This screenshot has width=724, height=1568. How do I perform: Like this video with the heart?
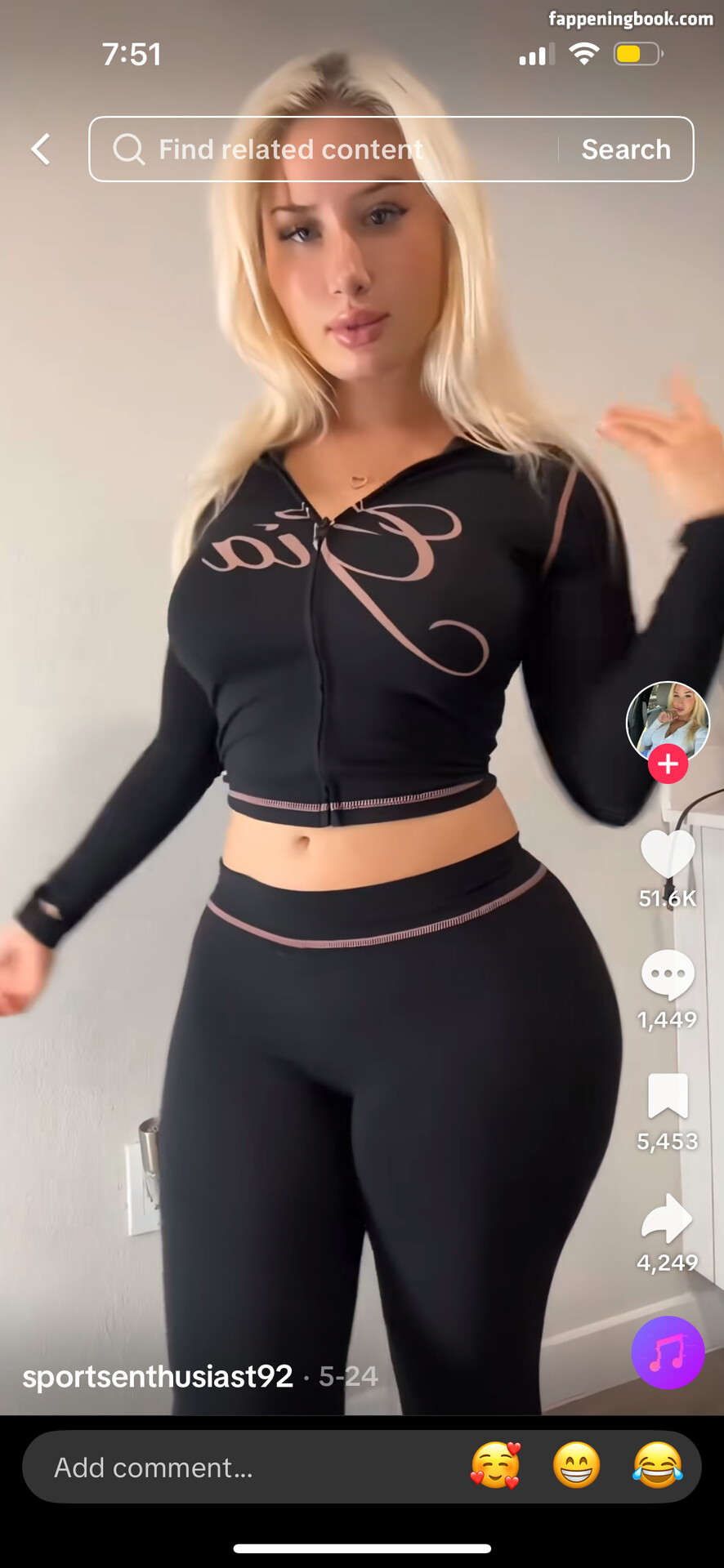[x=668, y=854]
